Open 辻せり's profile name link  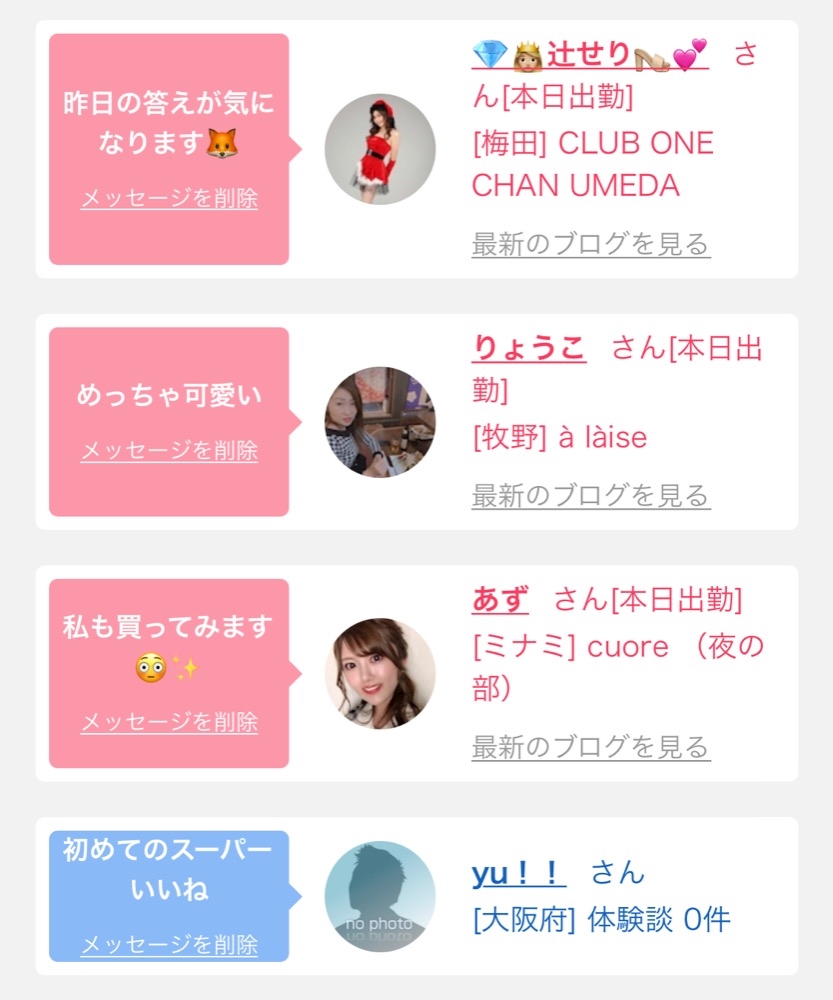coord(590,54)
